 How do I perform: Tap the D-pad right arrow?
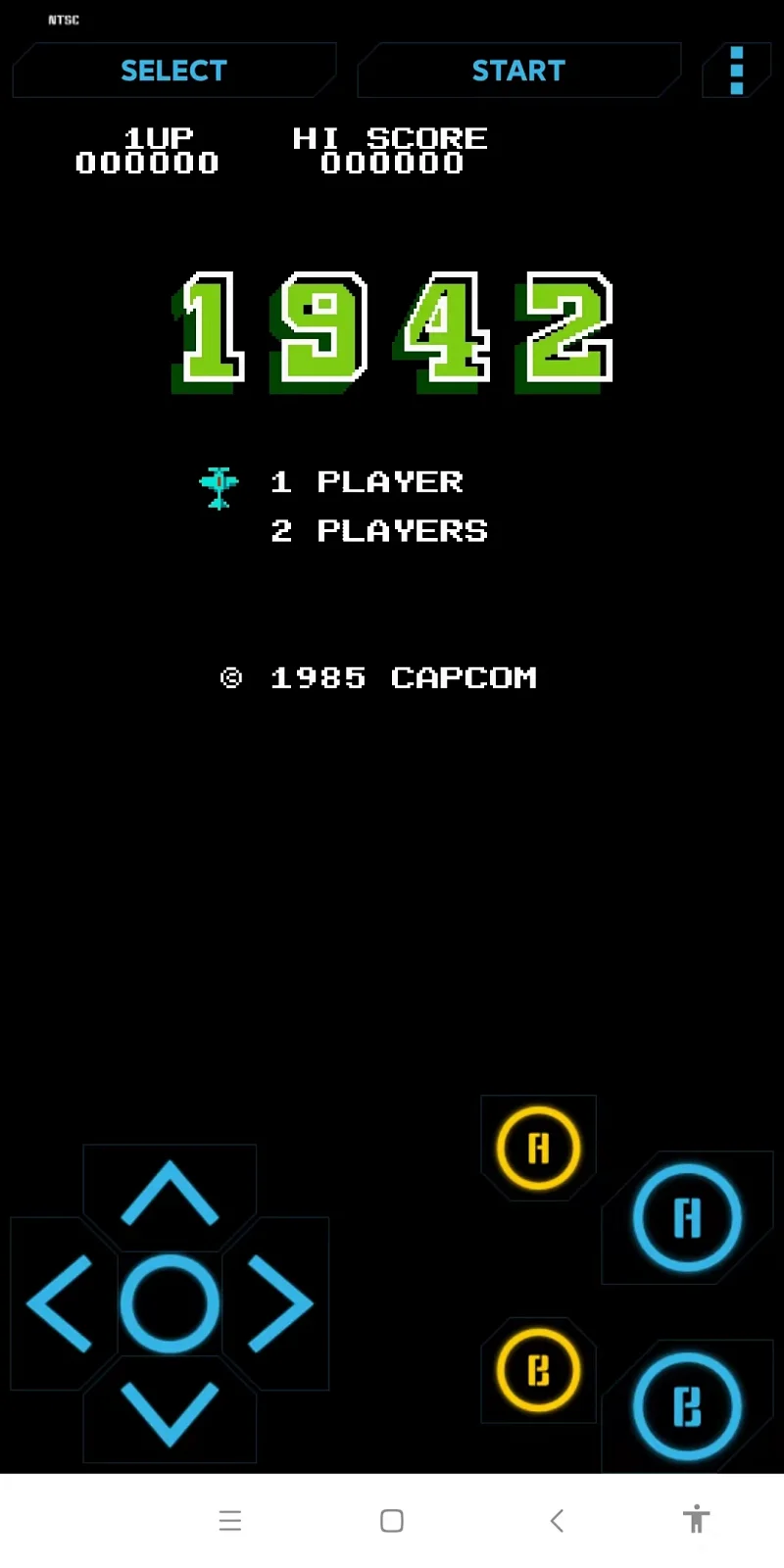(279, 1303)
